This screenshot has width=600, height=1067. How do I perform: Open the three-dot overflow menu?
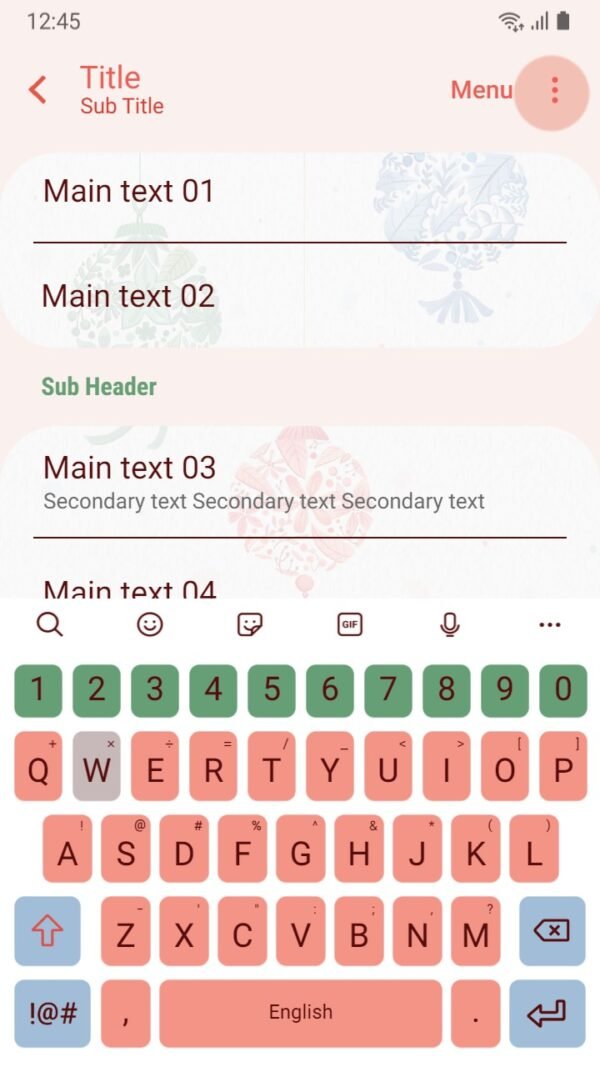pyautogui.click(x=555, y=90)
